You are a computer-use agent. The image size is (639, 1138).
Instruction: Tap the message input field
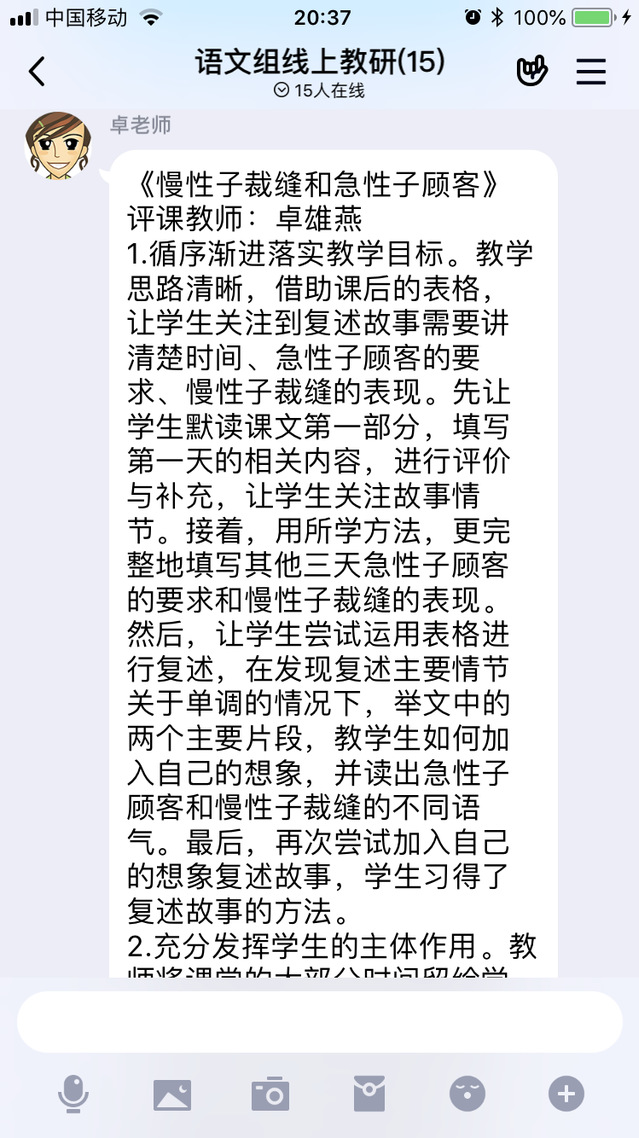tap(319, 1021)
